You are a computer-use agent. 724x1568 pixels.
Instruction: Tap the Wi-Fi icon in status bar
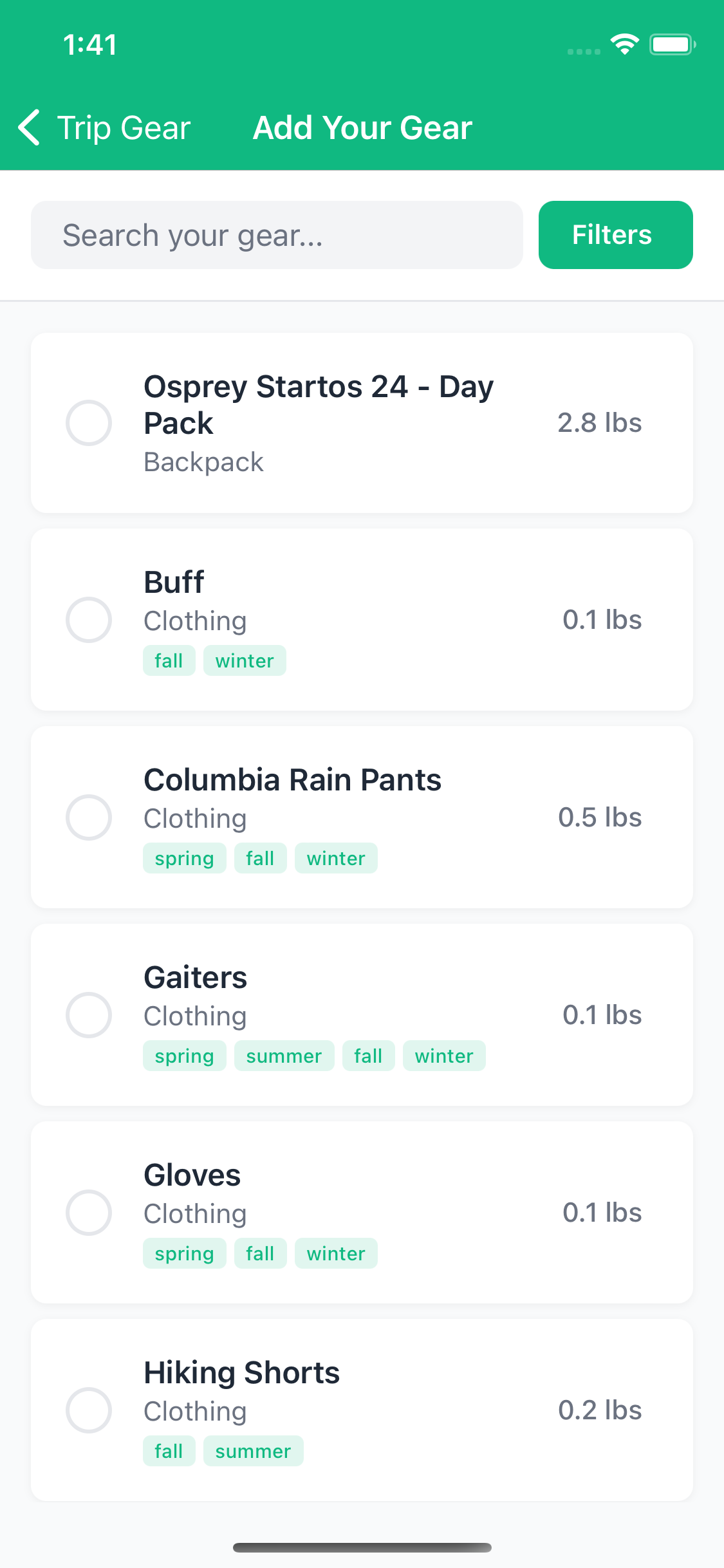(x=623, y=44)
